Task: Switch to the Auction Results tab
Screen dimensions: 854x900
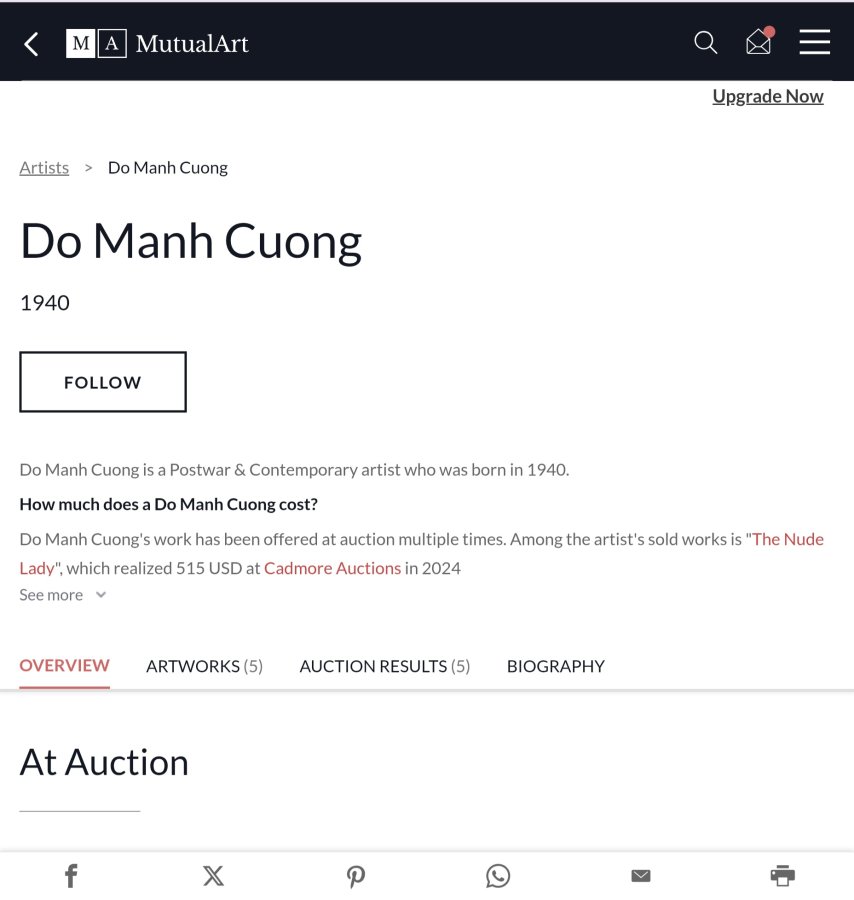Action: [x=384, y=666]
